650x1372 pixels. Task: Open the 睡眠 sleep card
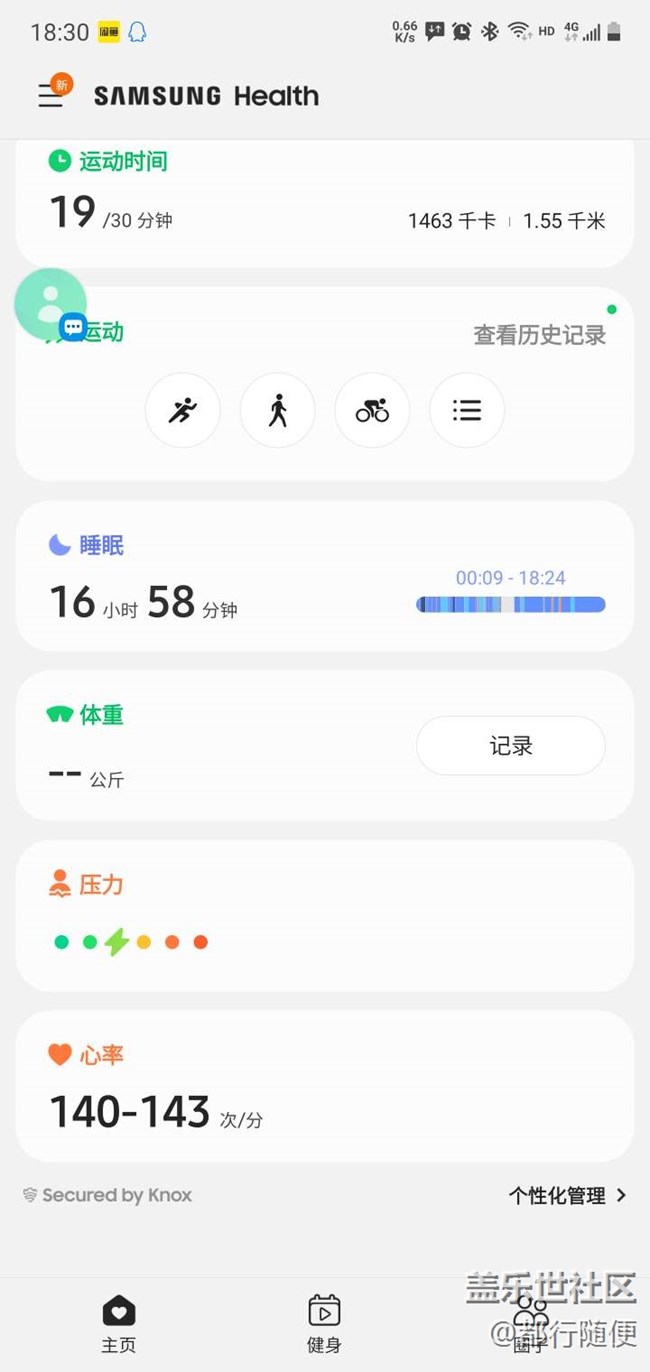[x=325, y=576]
